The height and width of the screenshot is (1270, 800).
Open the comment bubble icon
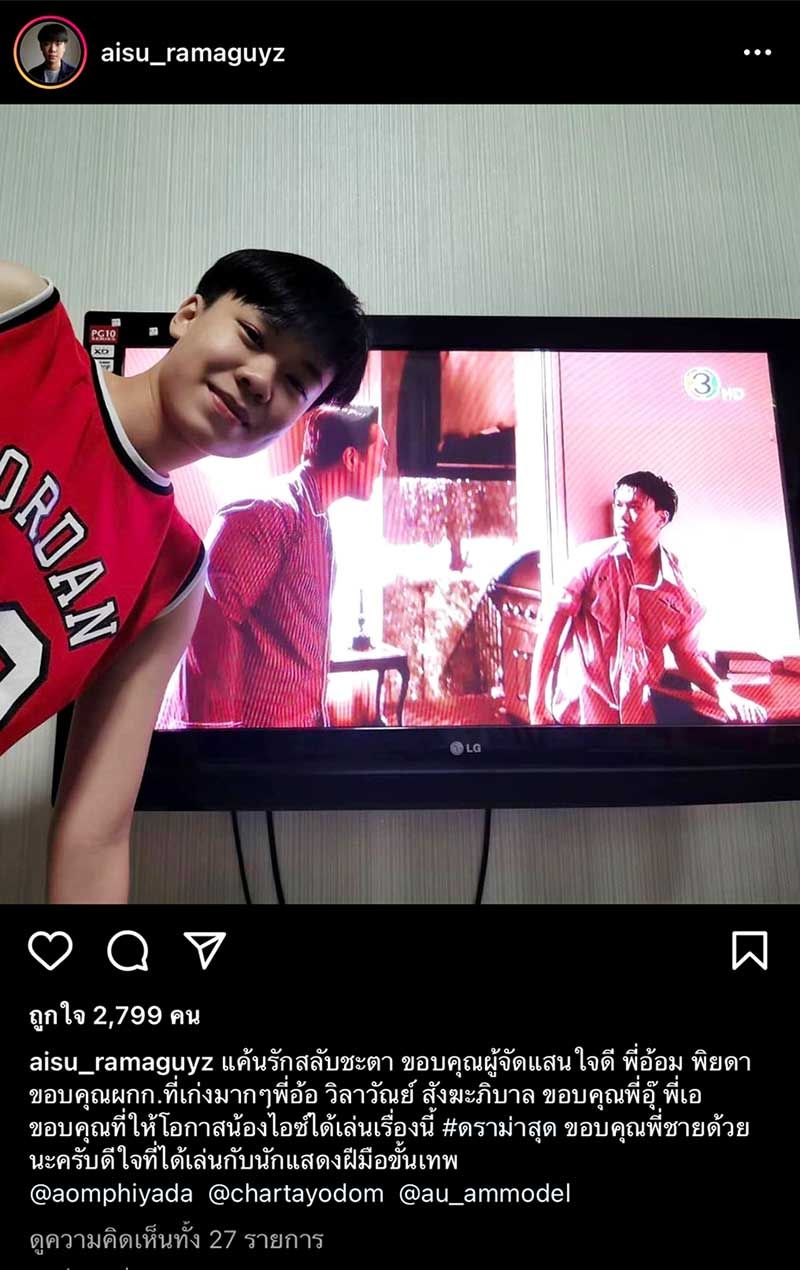[128, 950]
